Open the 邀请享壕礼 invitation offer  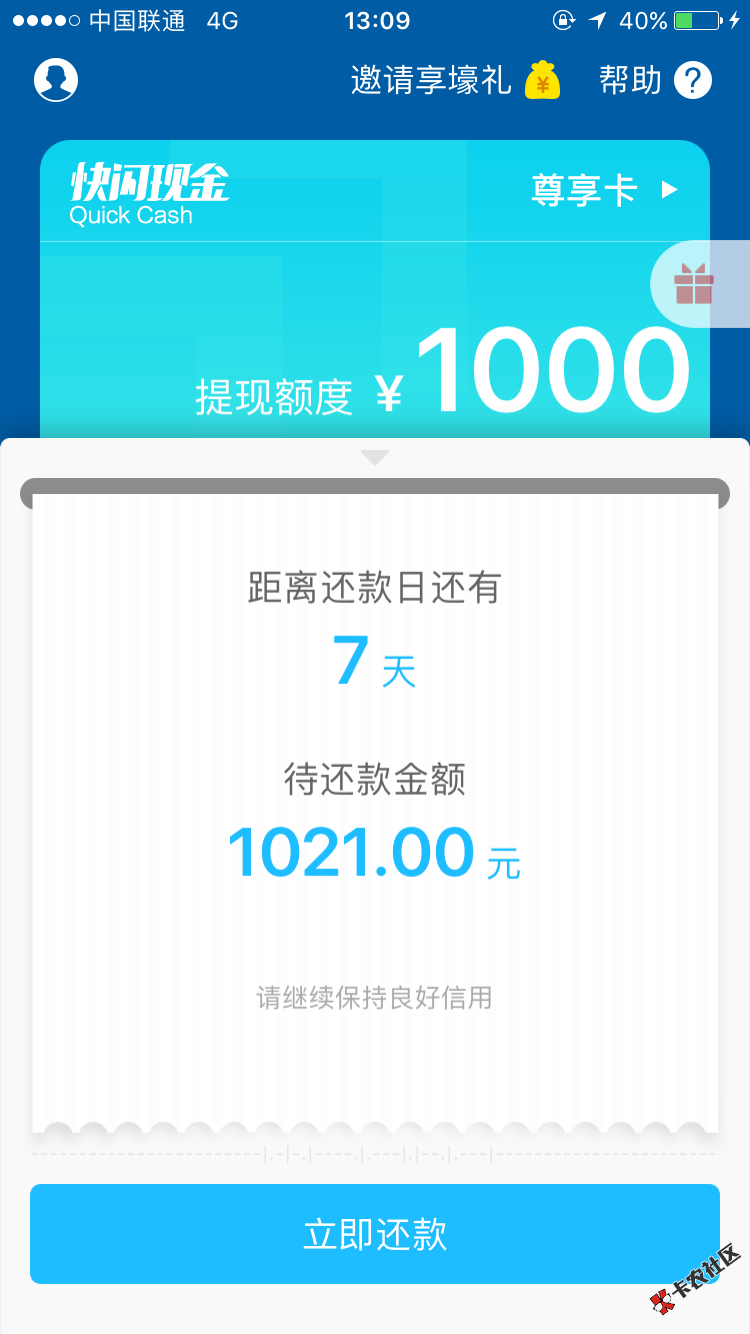(454, 80)
